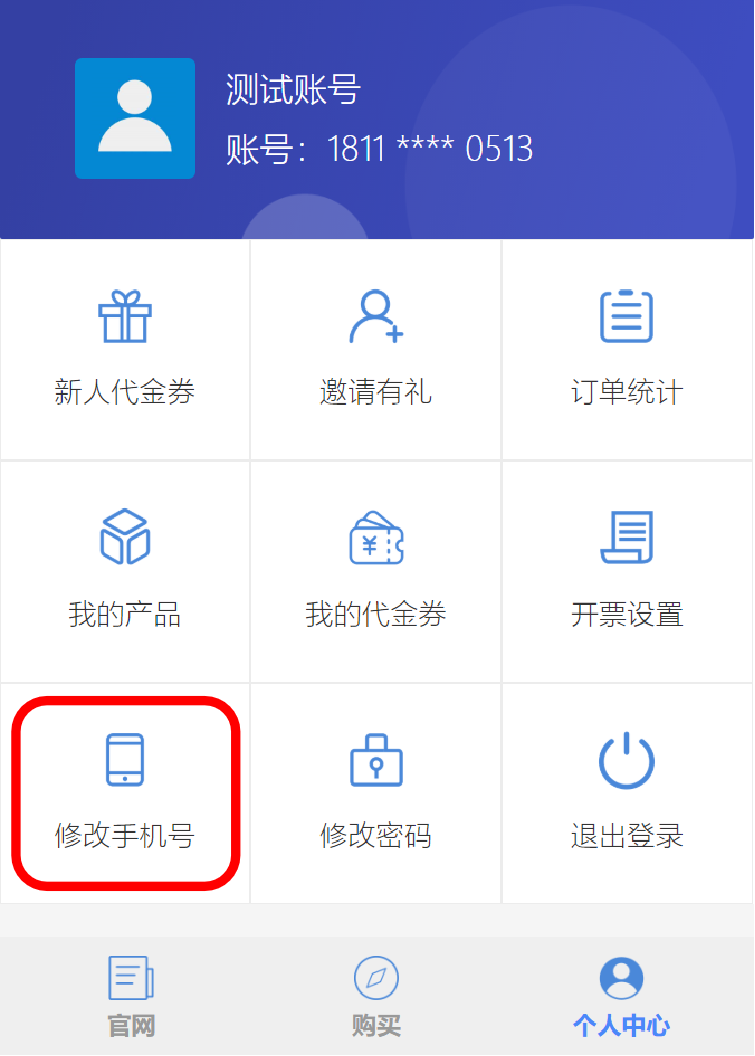The image size is (755, 1056).
Task: Switch to the 官网 tab
Action: pos(131,996)
